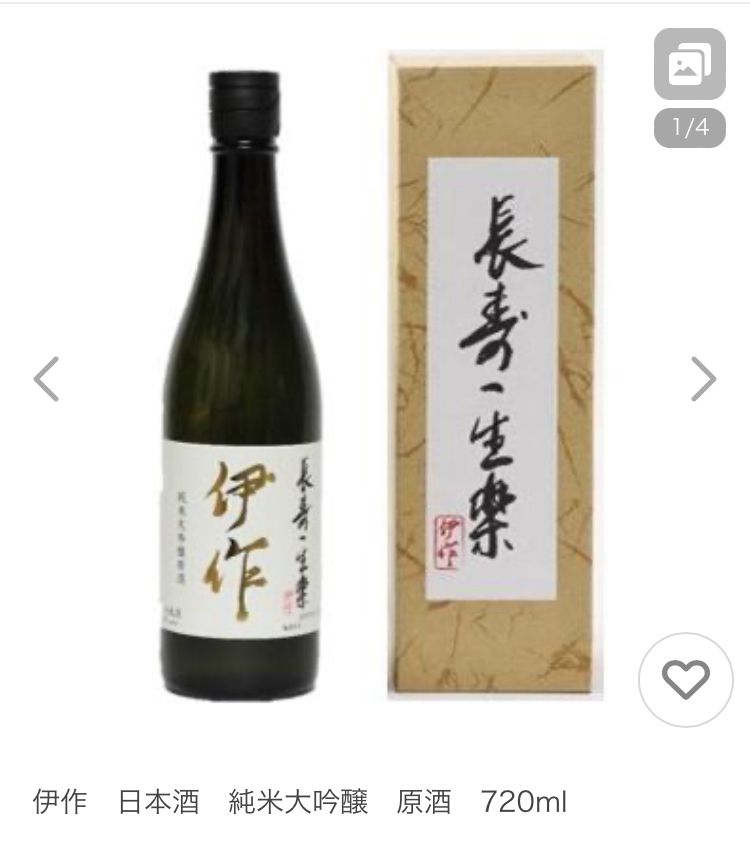Go to the previous product image
The height and width of the screenshot is (855, 750).
pos(46,379)
